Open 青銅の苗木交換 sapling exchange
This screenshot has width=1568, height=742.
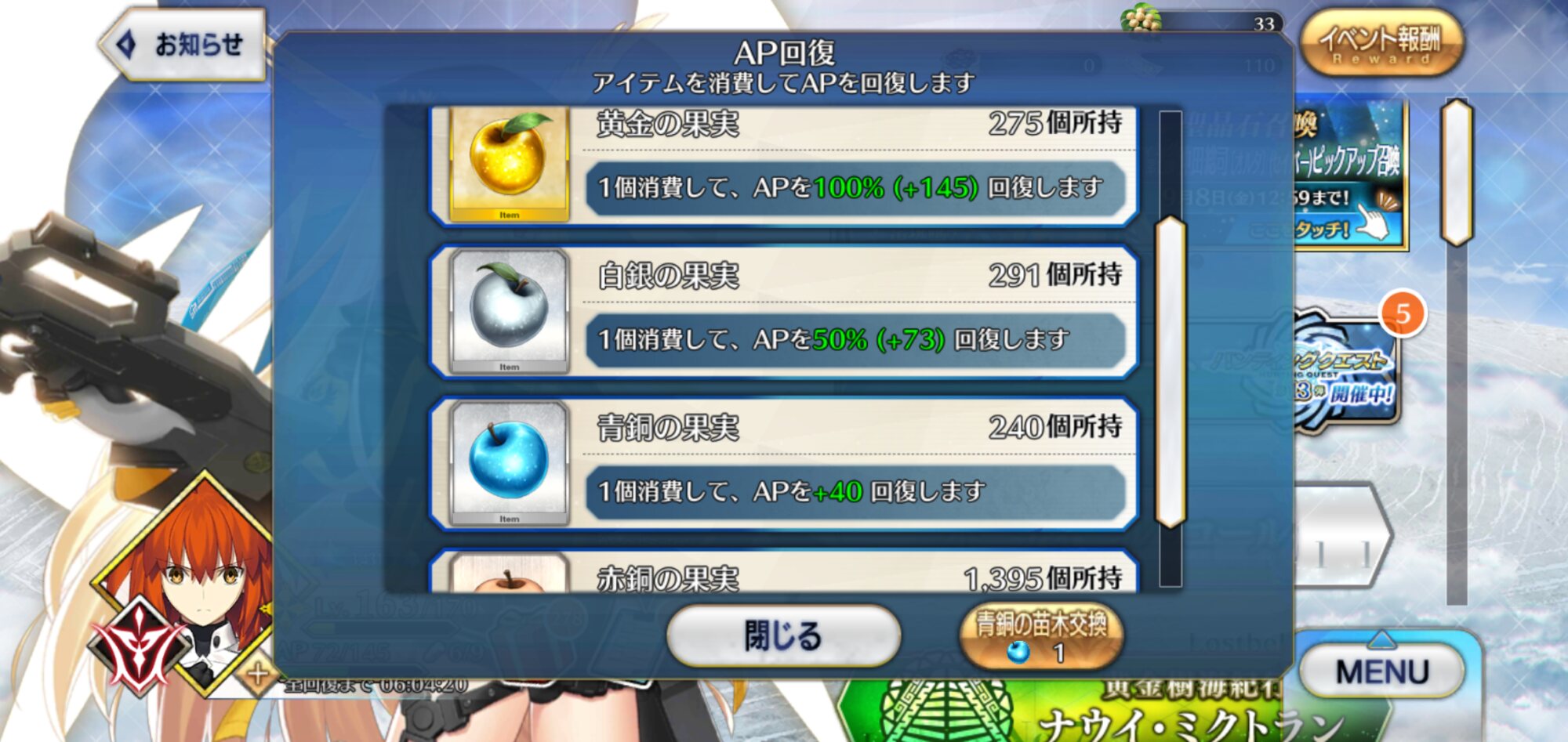(x=1041, y=635)
